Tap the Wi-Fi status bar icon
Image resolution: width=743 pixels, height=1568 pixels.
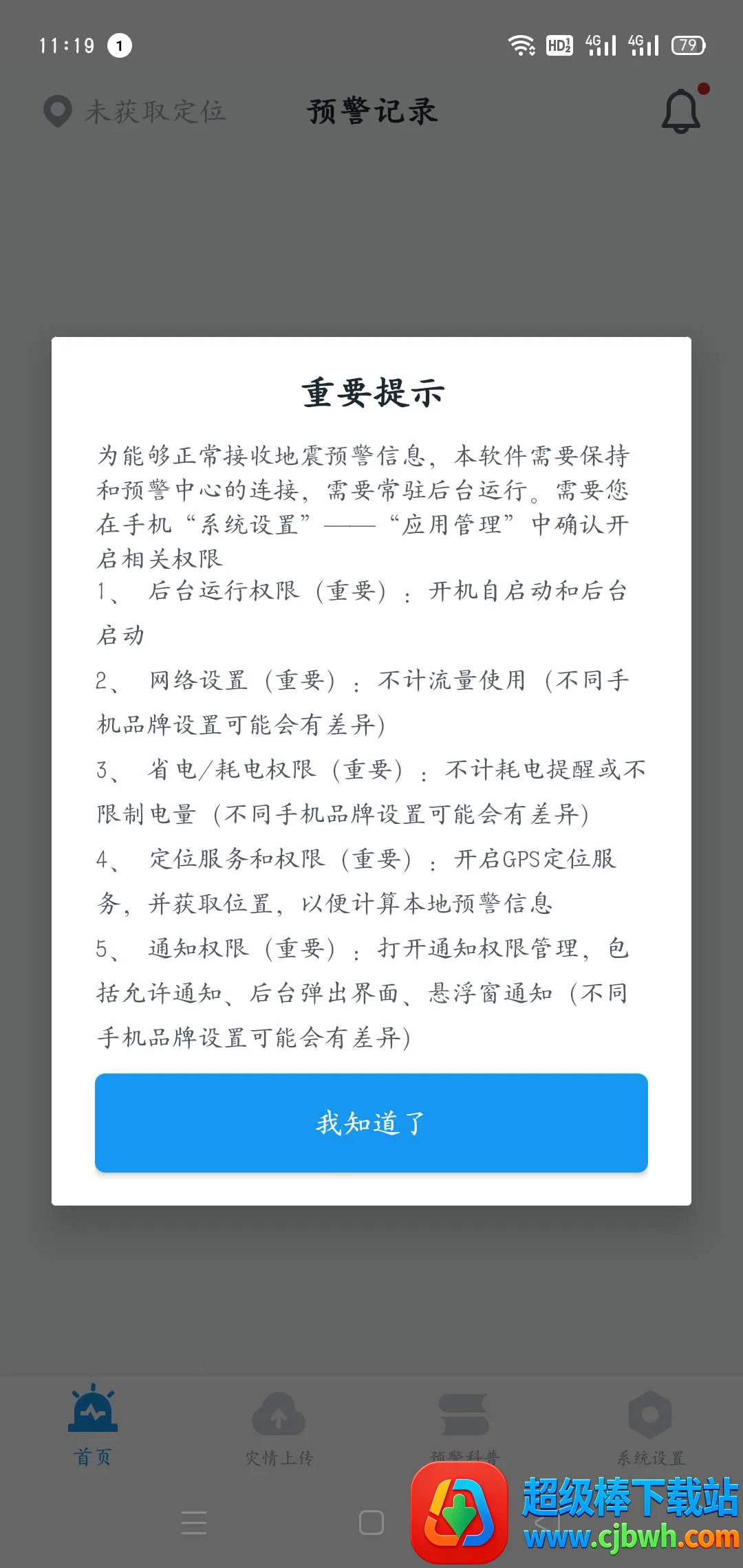pos(521,44)
